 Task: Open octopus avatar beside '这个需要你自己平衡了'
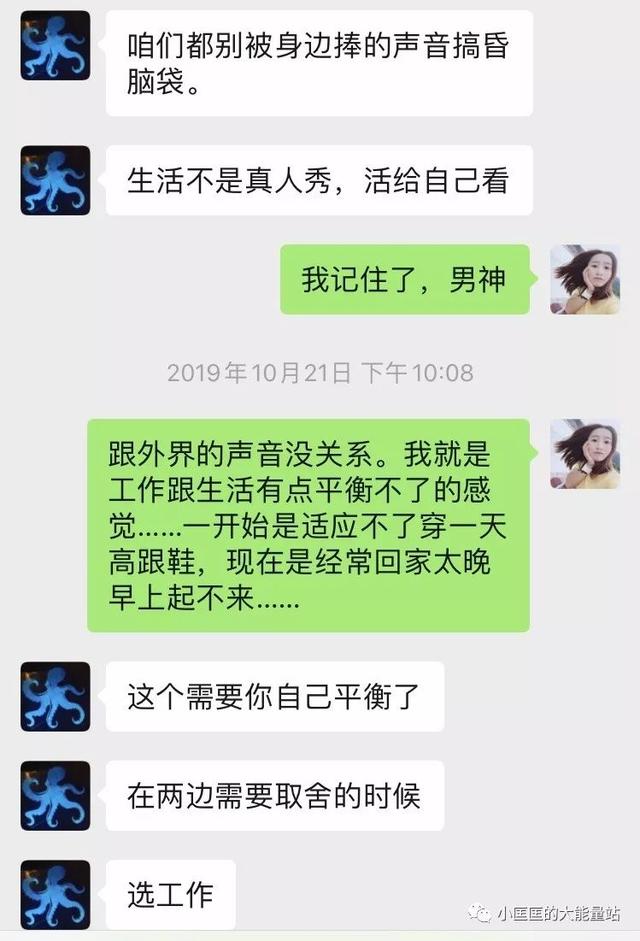[55, 696]
